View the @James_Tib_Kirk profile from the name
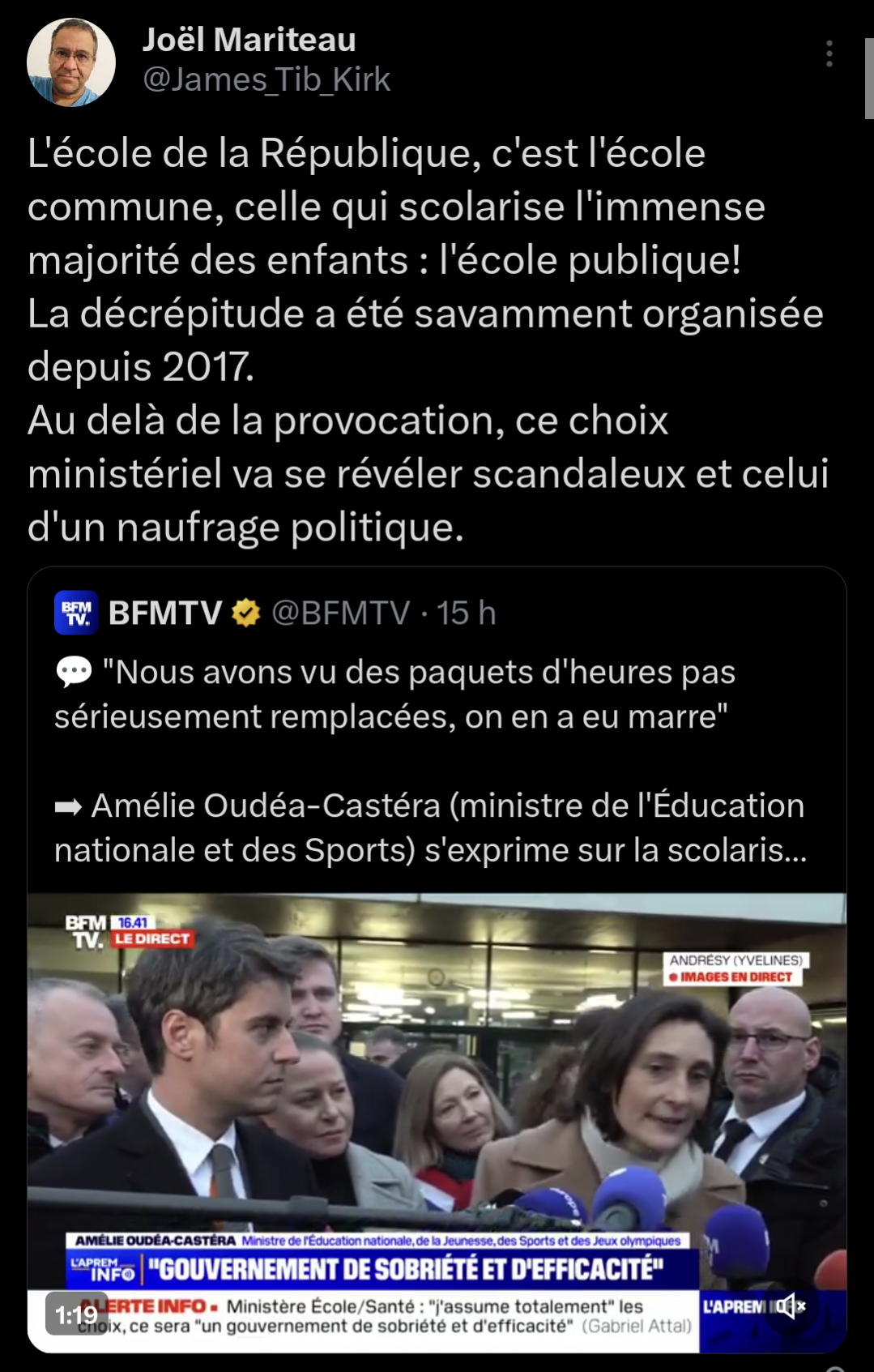 (249, 41)
